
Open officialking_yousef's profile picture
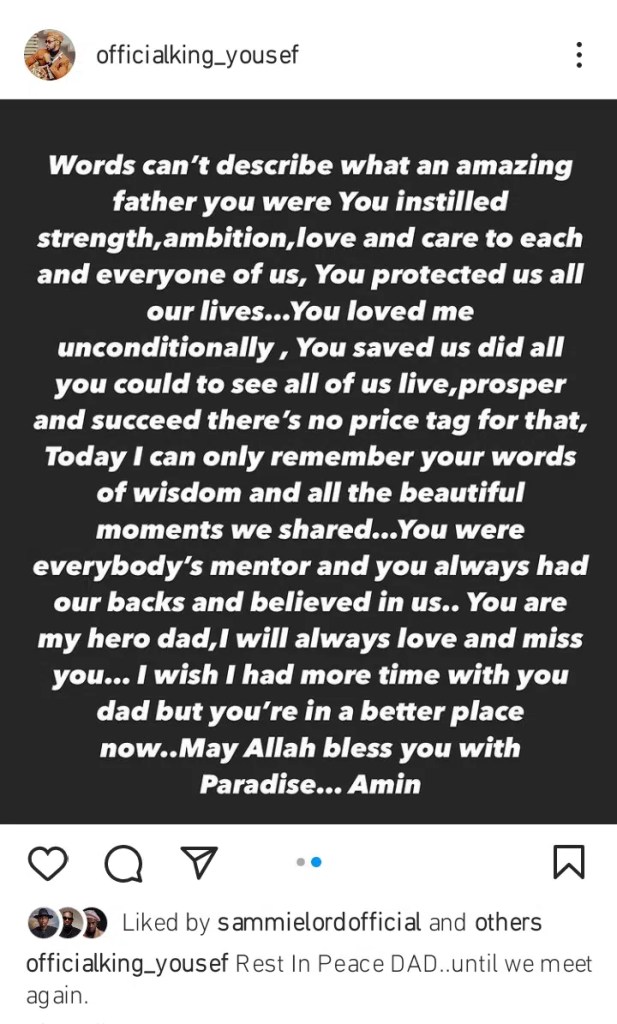[49, 54]
